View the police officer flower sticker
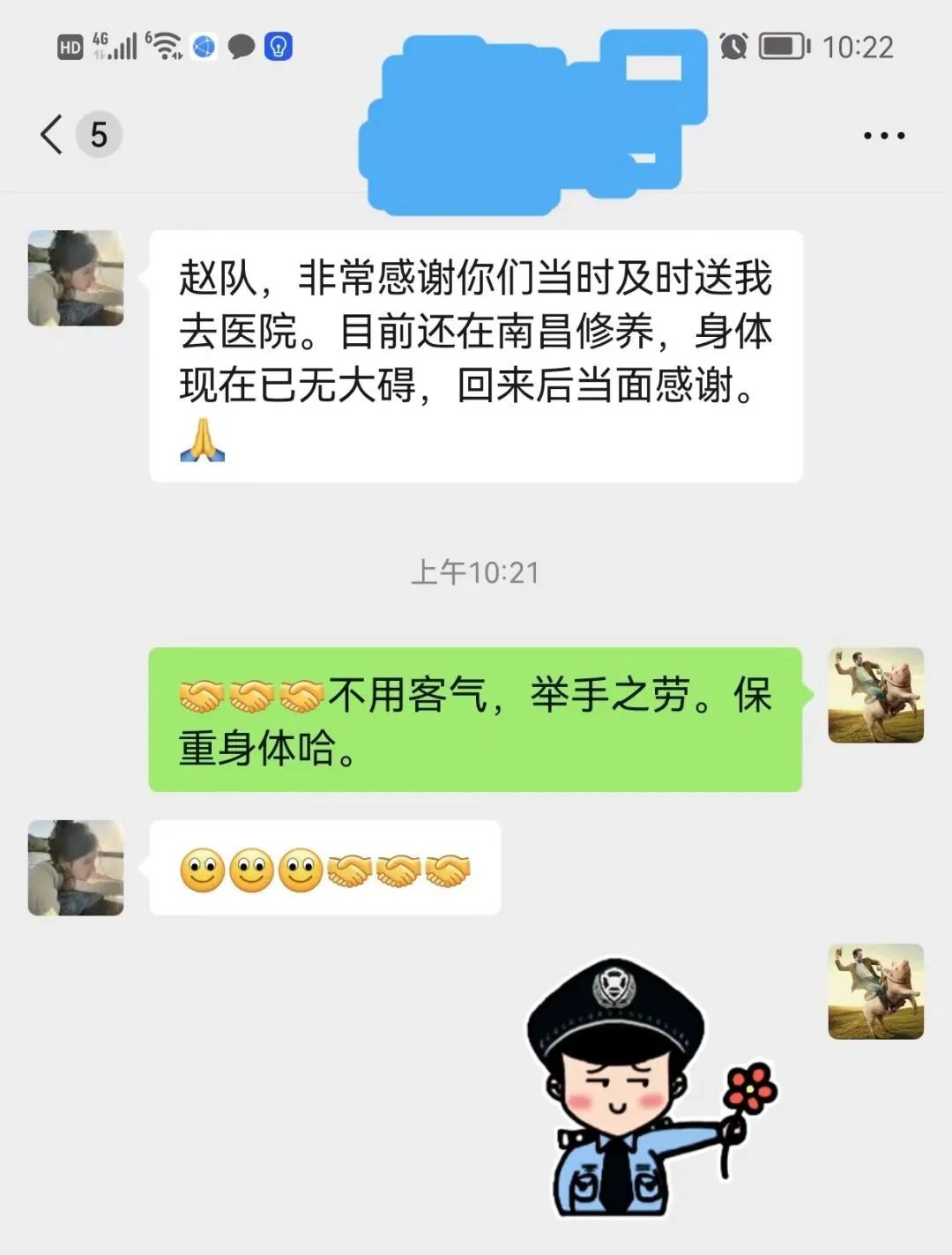Viewport: 952px width, 1255px height. 648,1087
